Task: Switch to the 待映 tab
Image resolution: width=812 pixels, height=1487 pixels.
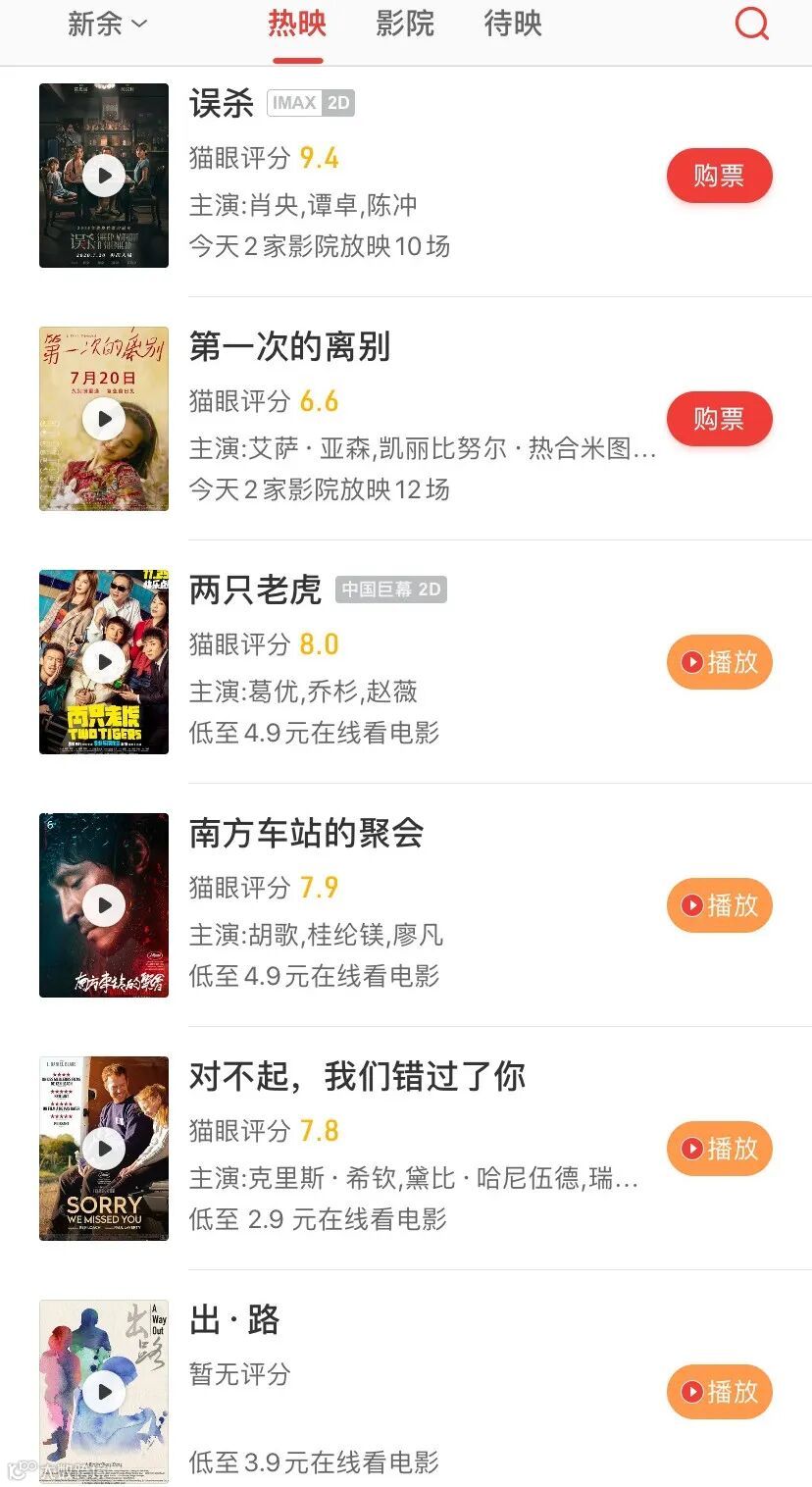Action: click(513, 25)
